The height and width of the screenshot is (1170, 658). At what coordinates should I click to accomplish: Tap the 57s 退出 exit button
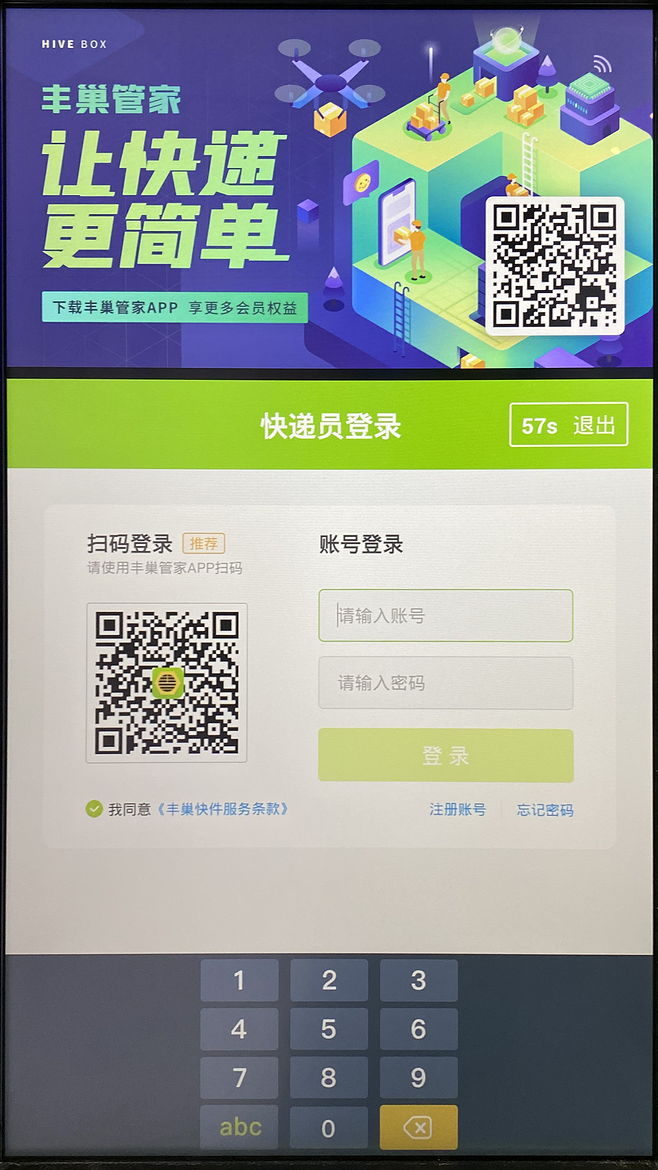(568, 425)
